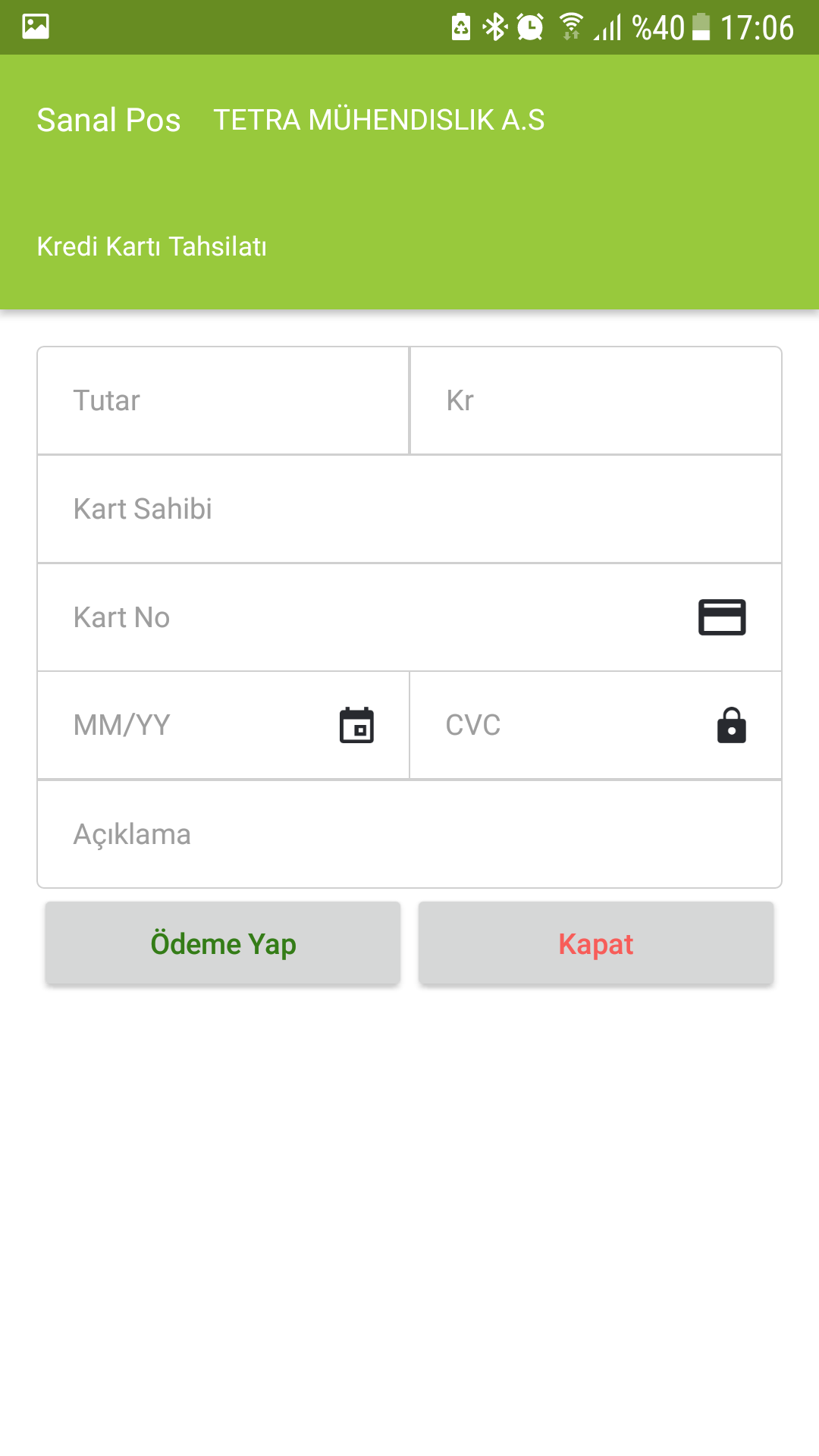Screen dimensions: 819x1456
Task: Select the Kart Sahibi field
Action: (409, 509)
